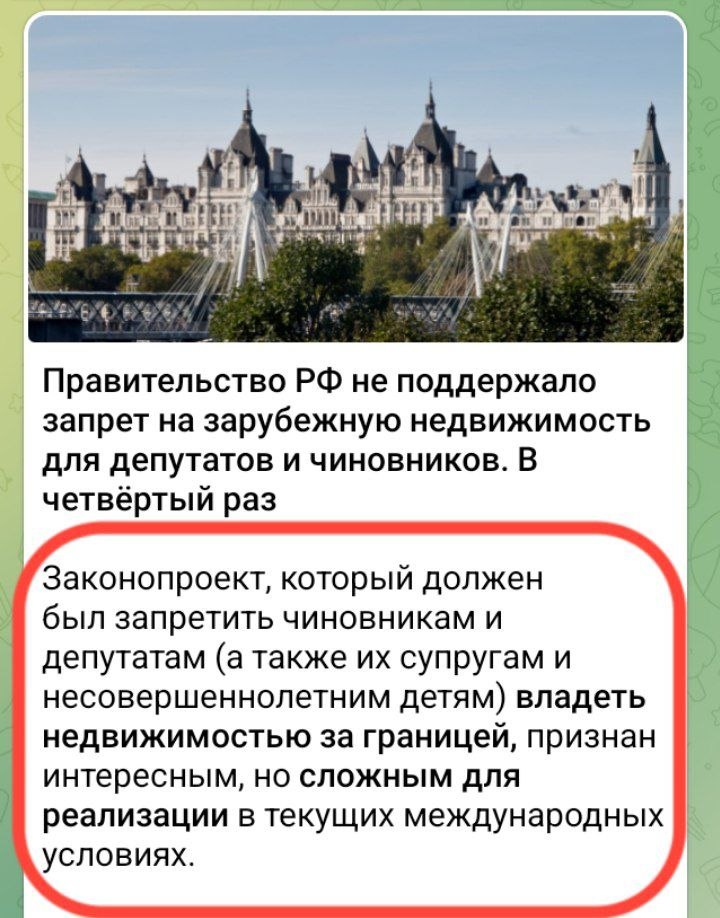The image size is (720, 918).
Task: Open the building photo in the post
Action: [356, 178]
